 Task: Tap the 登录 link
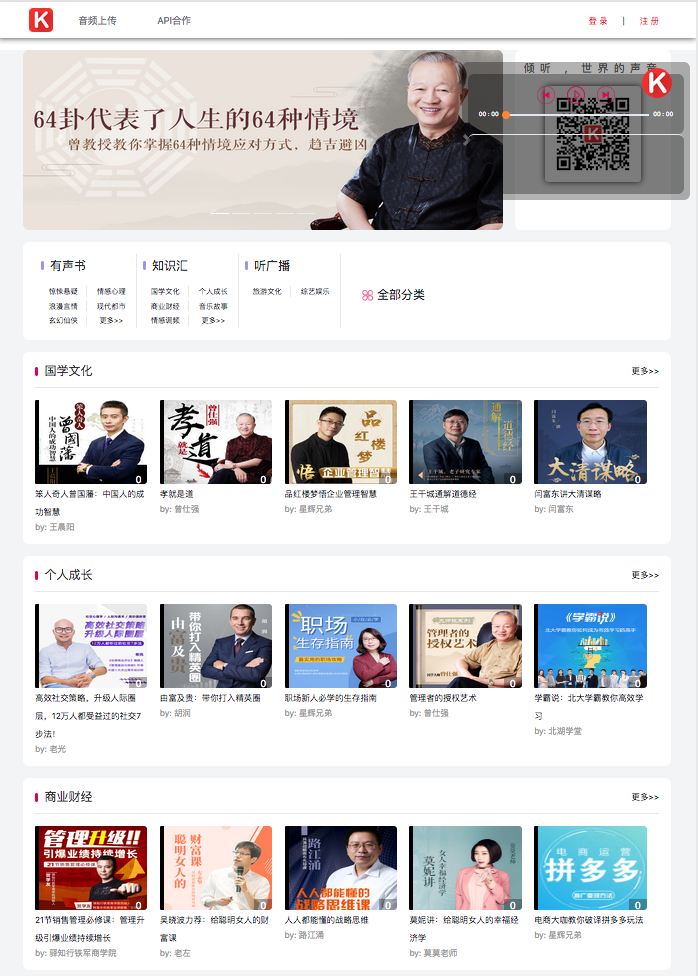(598, 21)
